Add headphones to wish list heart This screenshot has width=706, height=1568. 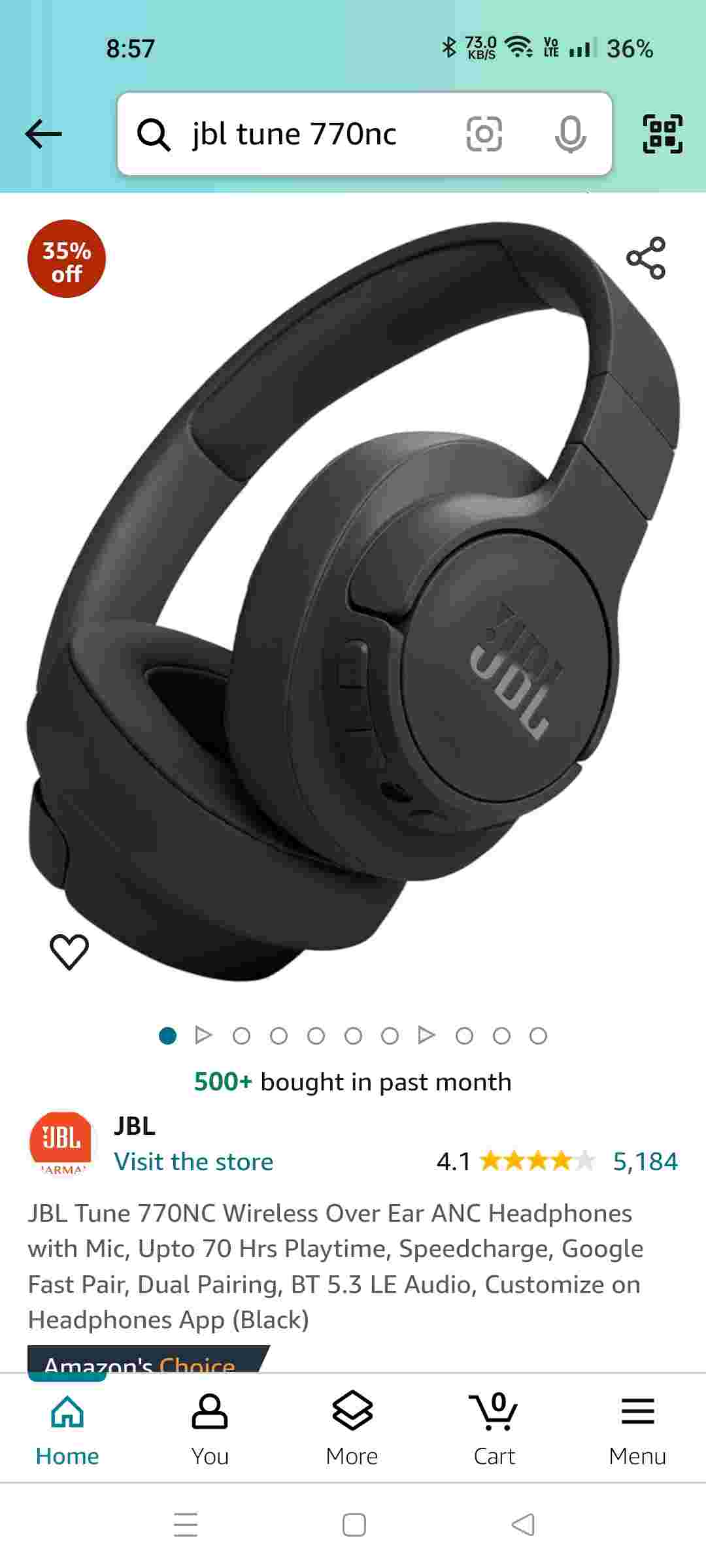point(69,951)
